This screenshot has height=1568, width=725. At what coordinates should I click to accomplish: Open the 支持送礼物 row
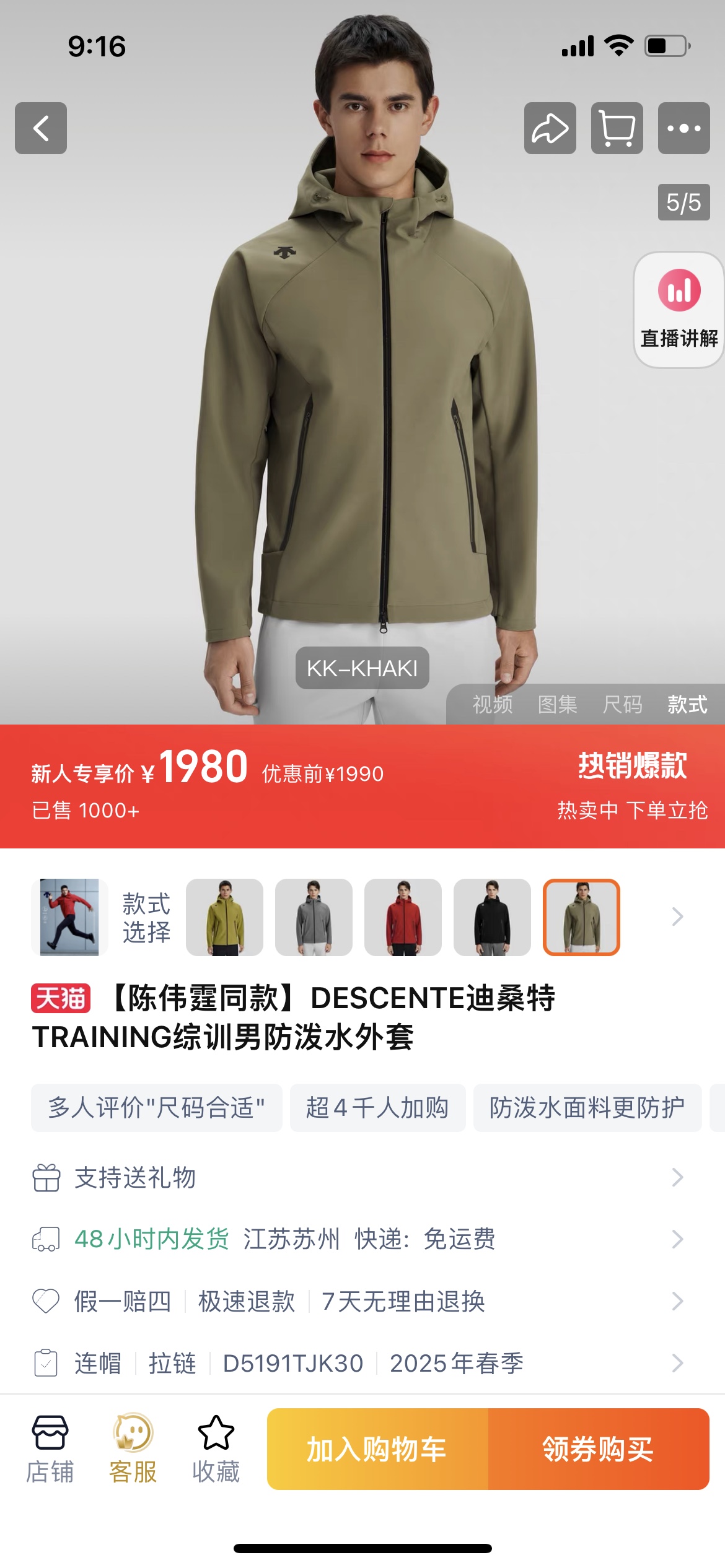(359, 1177)
